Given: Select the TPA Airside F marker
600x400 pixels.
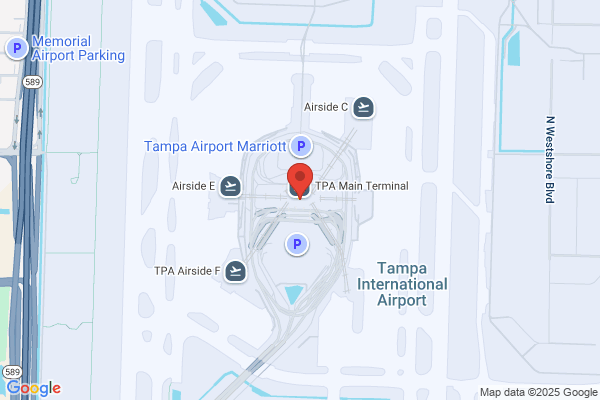Looking at the screenshot, I should 236,270.
